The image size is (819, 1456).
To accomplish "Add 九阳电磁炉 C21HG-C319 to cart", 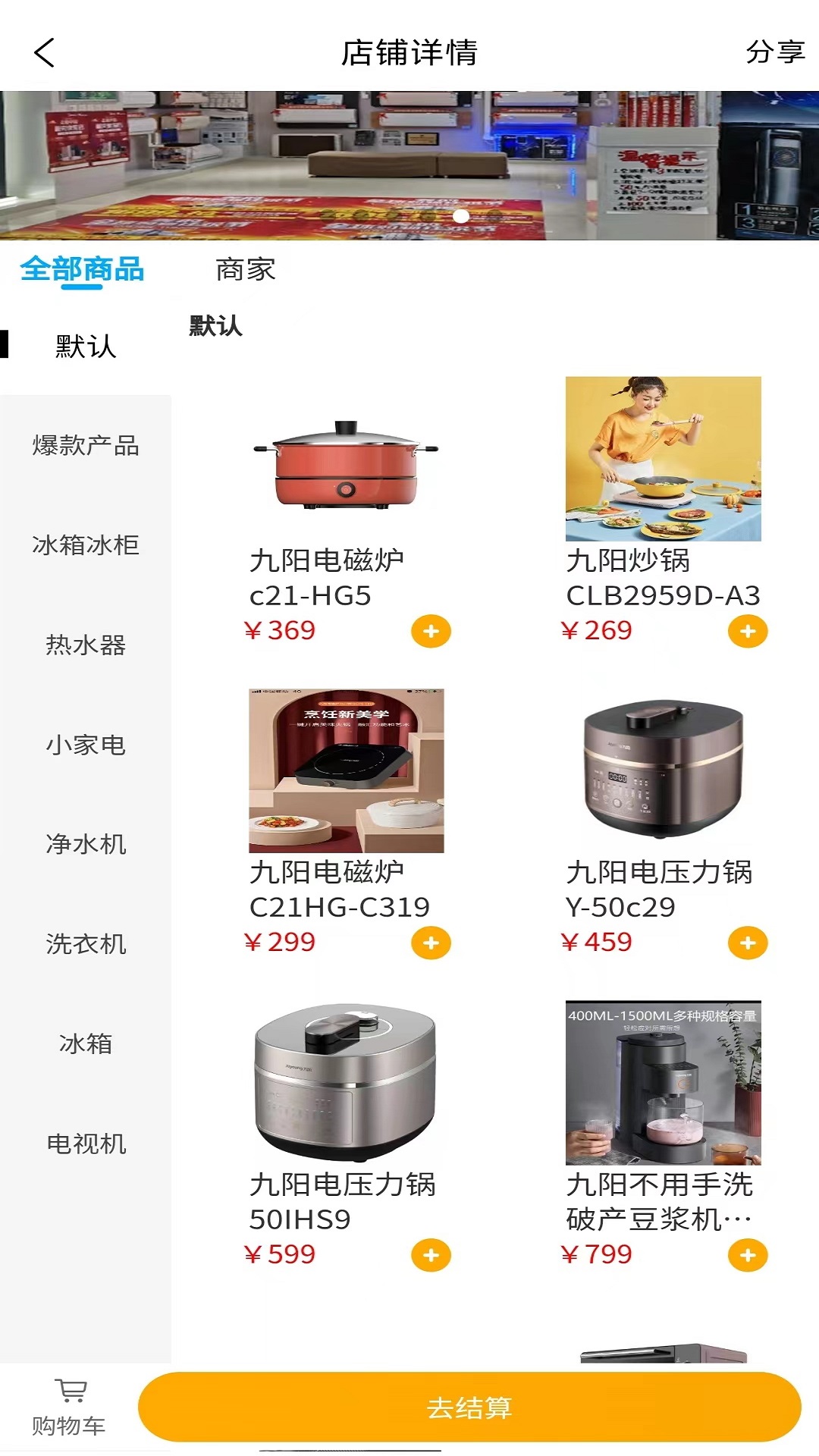I will [x=431, y=943].
